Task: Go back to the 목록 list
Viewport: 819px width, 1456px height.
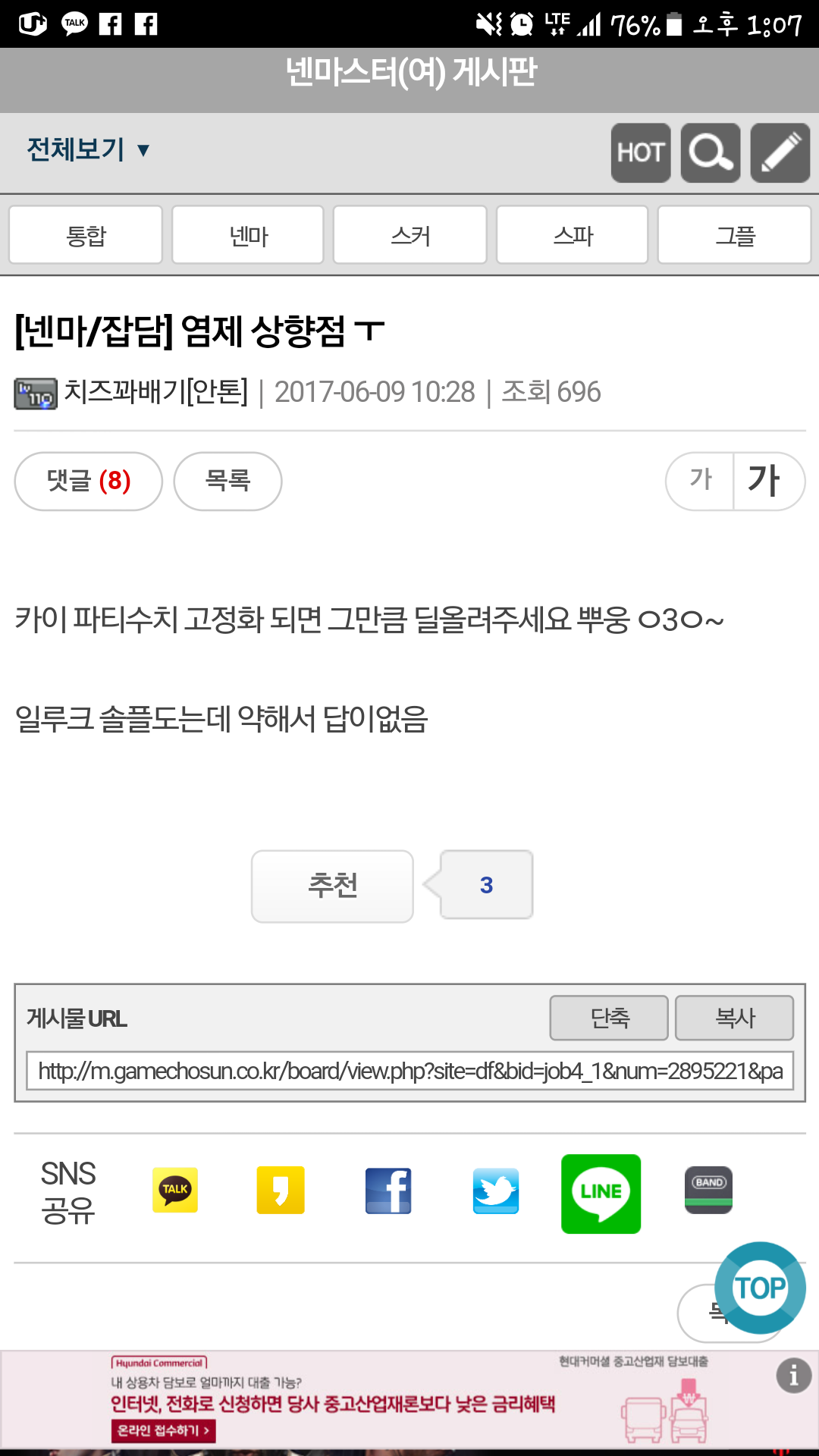Action: [x=228, y=481]
